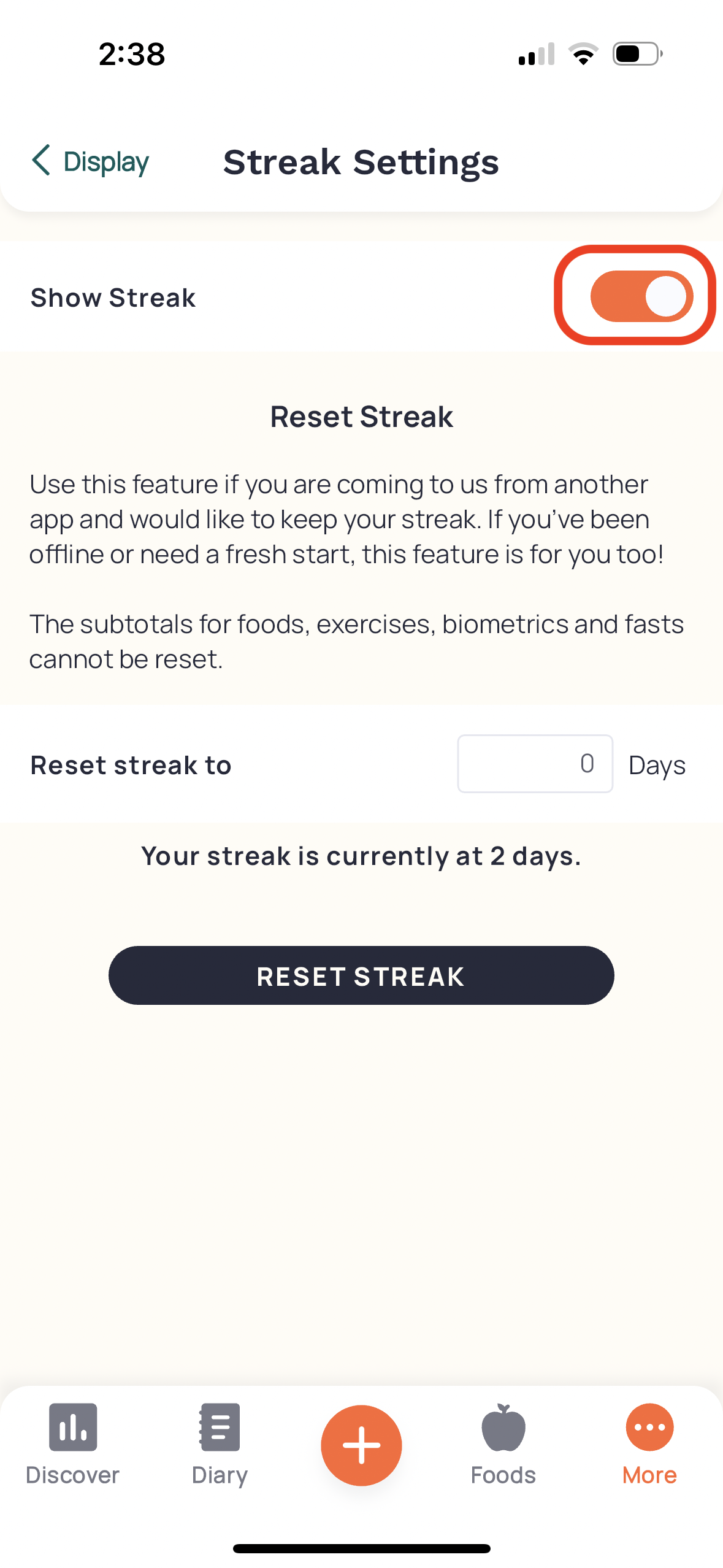The image size is (723, 1568).
Task: Turn off the Show Streak switch
Action: [641, 296]
